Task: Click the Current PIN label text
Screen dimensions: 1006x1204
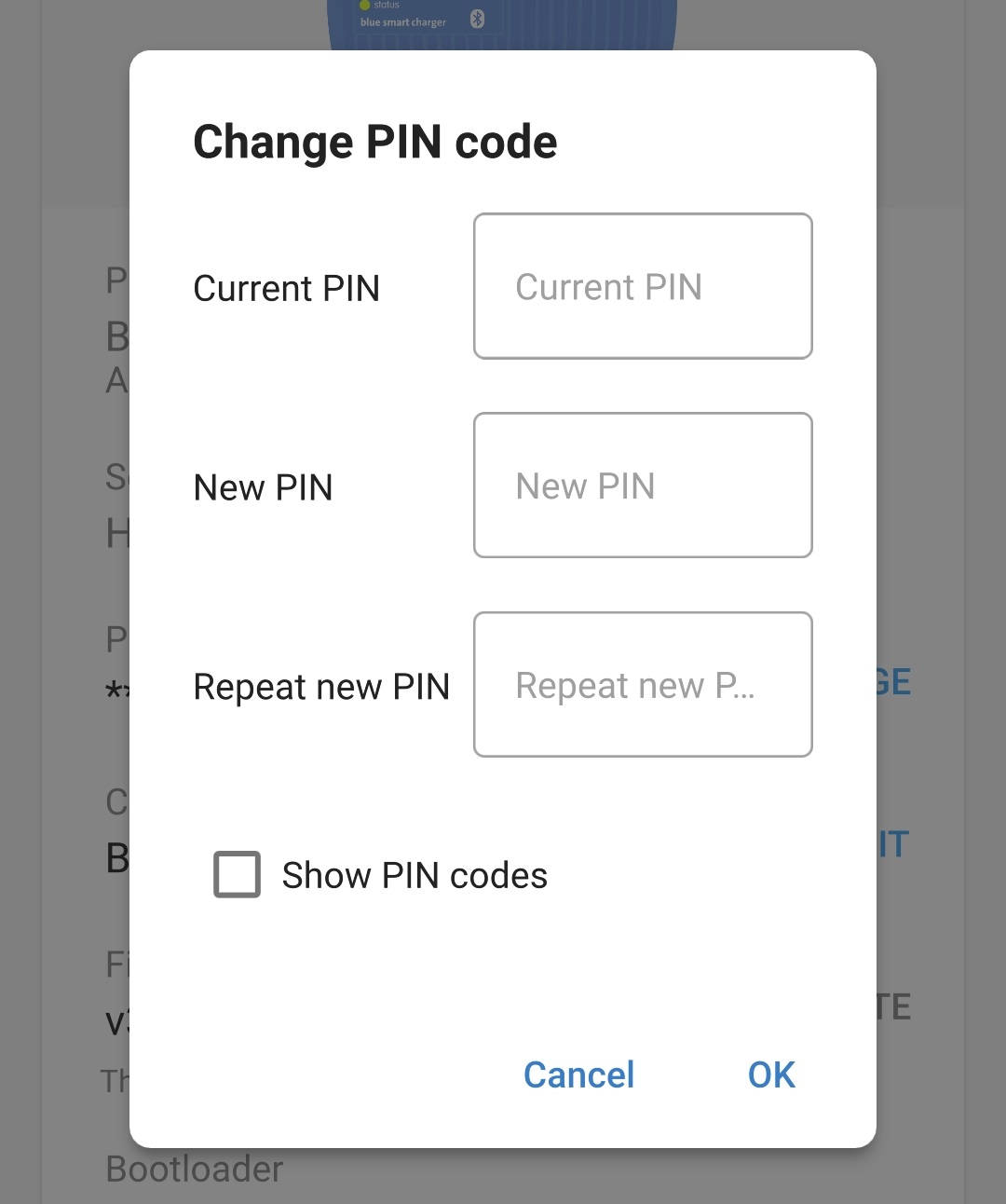Action: click(x=286, y=288)
